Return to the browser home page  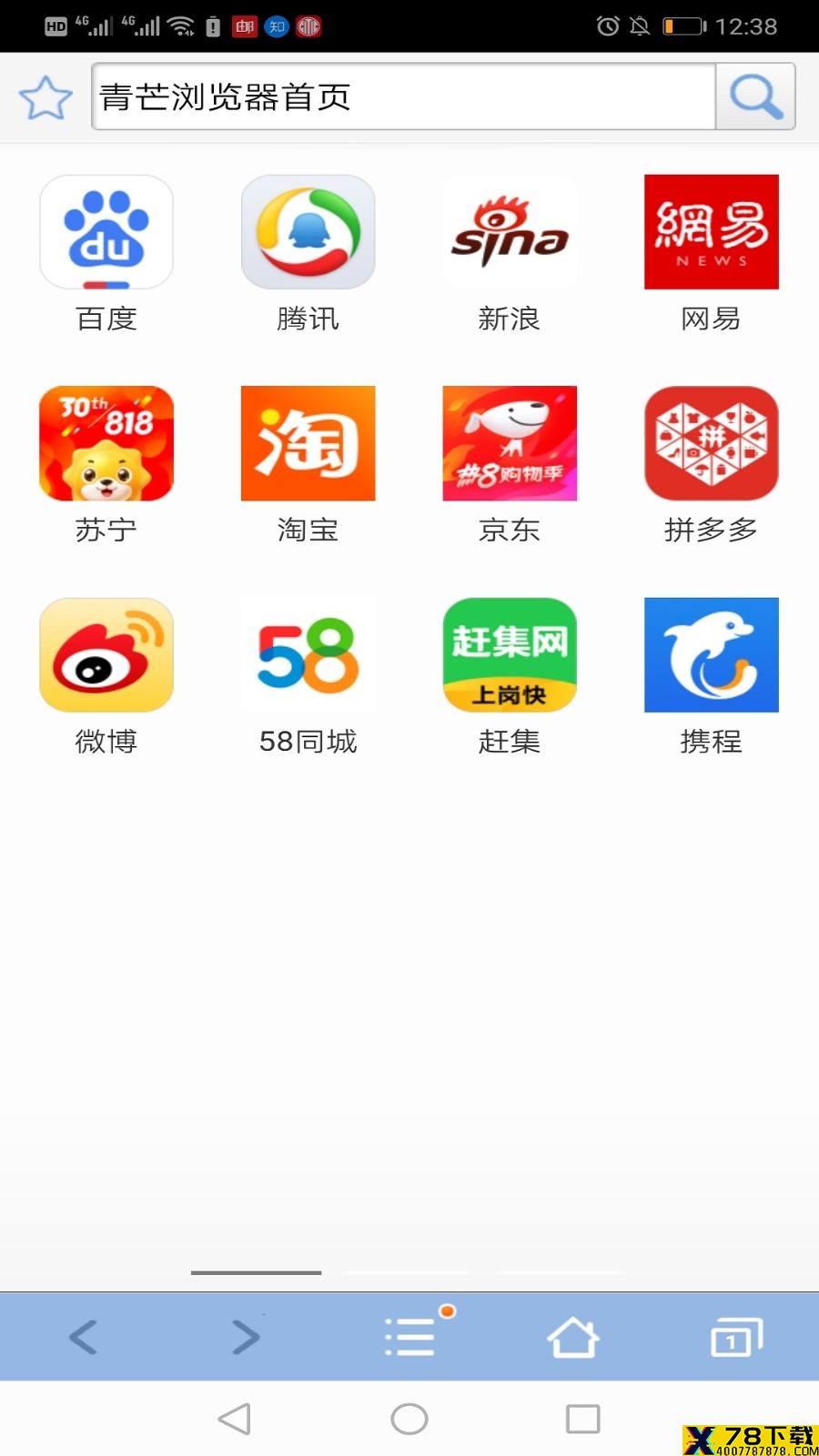click(573, 1337)
